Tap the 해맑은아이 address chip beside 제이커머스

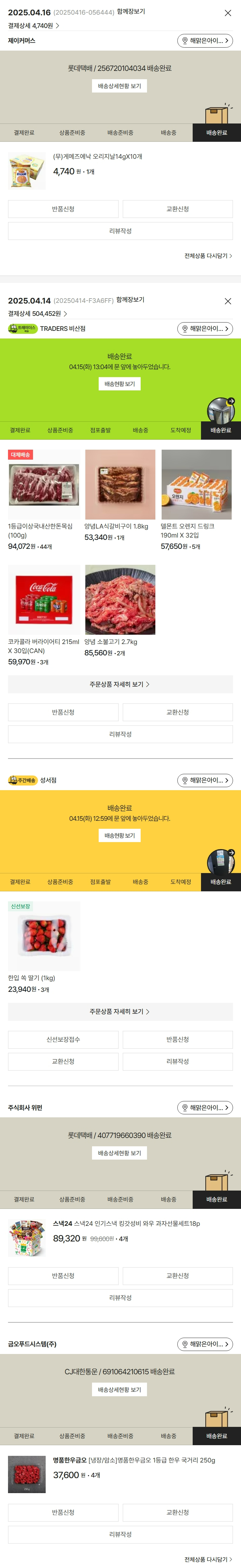coord(205,41)
